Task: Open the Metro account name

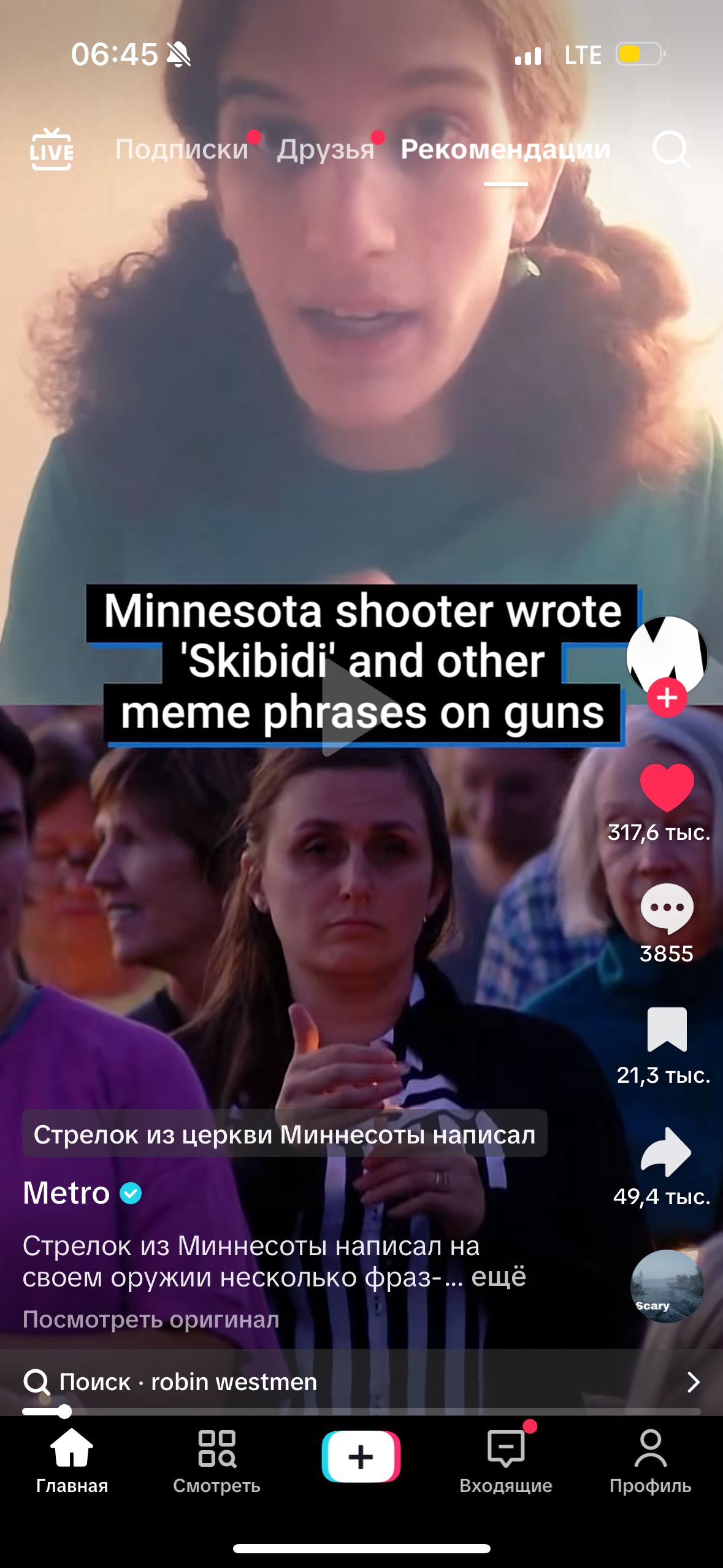Action: (67, 1193)
